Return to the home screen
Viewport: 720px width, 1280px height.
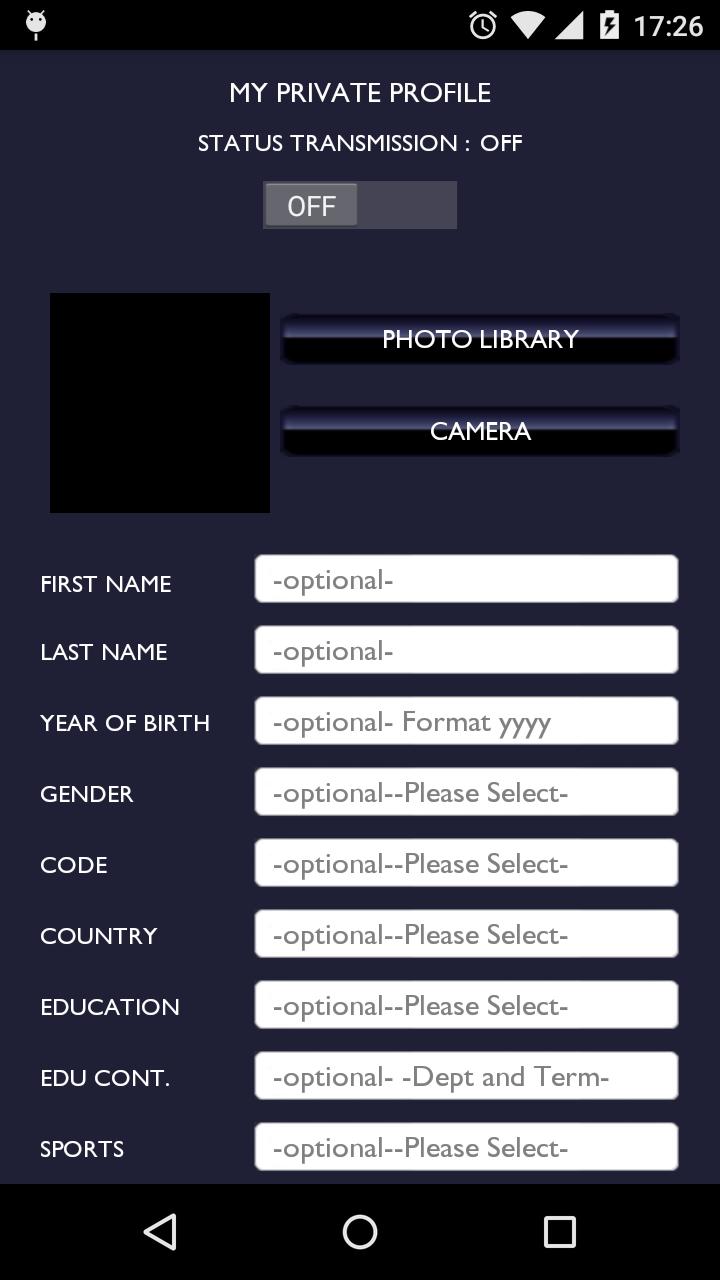pyautogui.click(x=360, y=1232)
